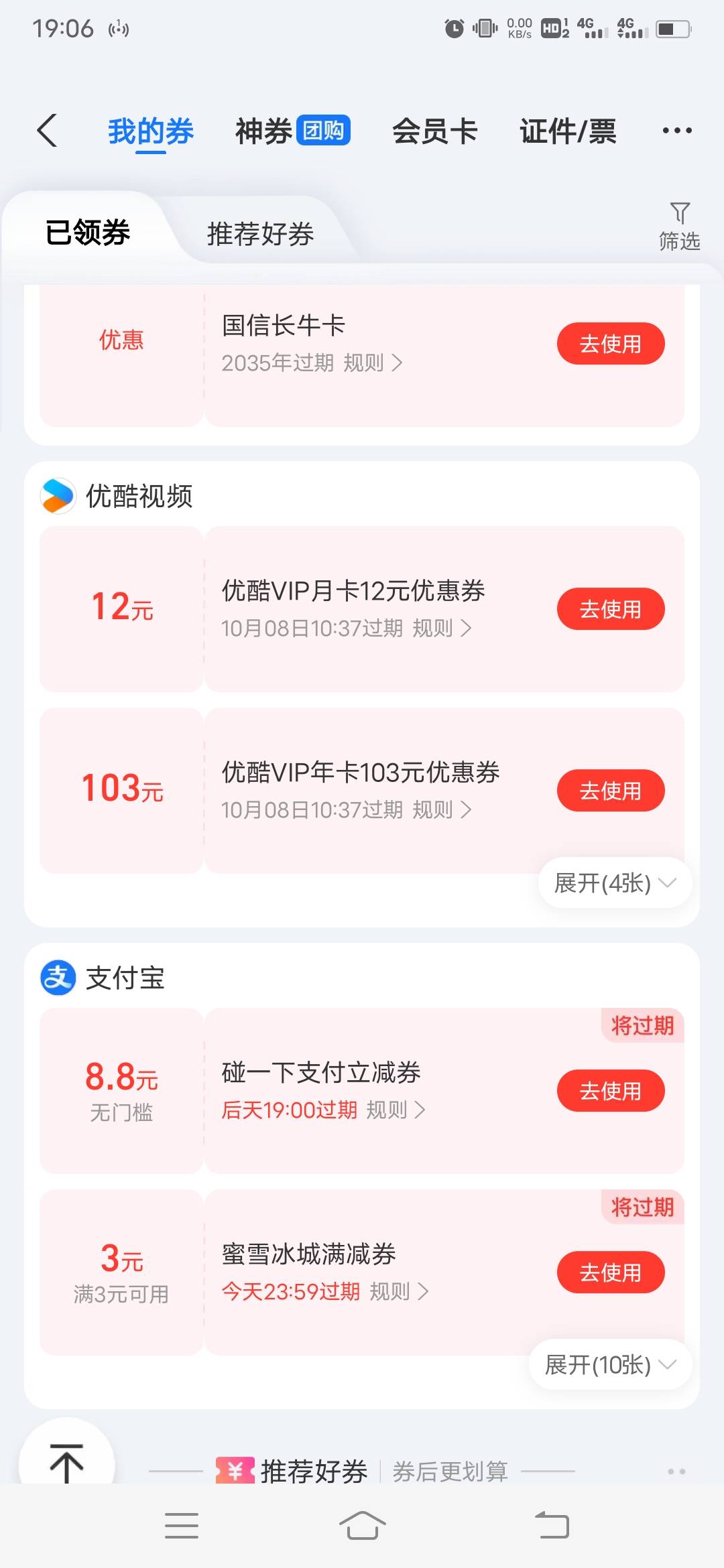Screen dimensions: 724x1568
Task: Use the 国信长牛卡 coupon
Action: tap(611, 344)
